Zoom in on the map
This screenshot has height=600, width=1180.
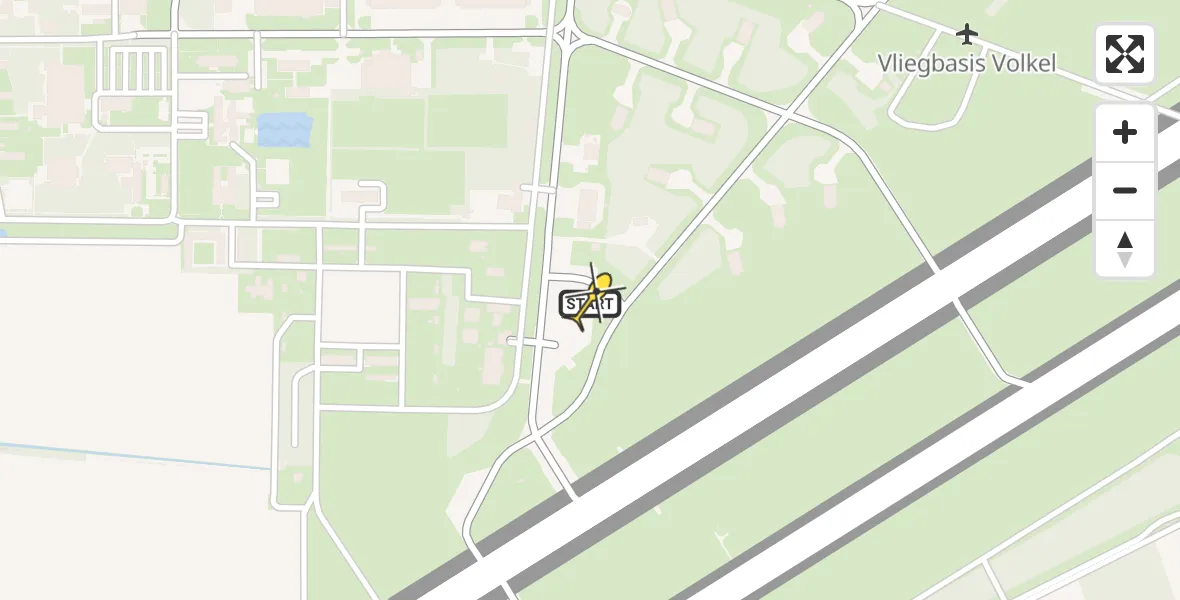(x=1125, y=133)
